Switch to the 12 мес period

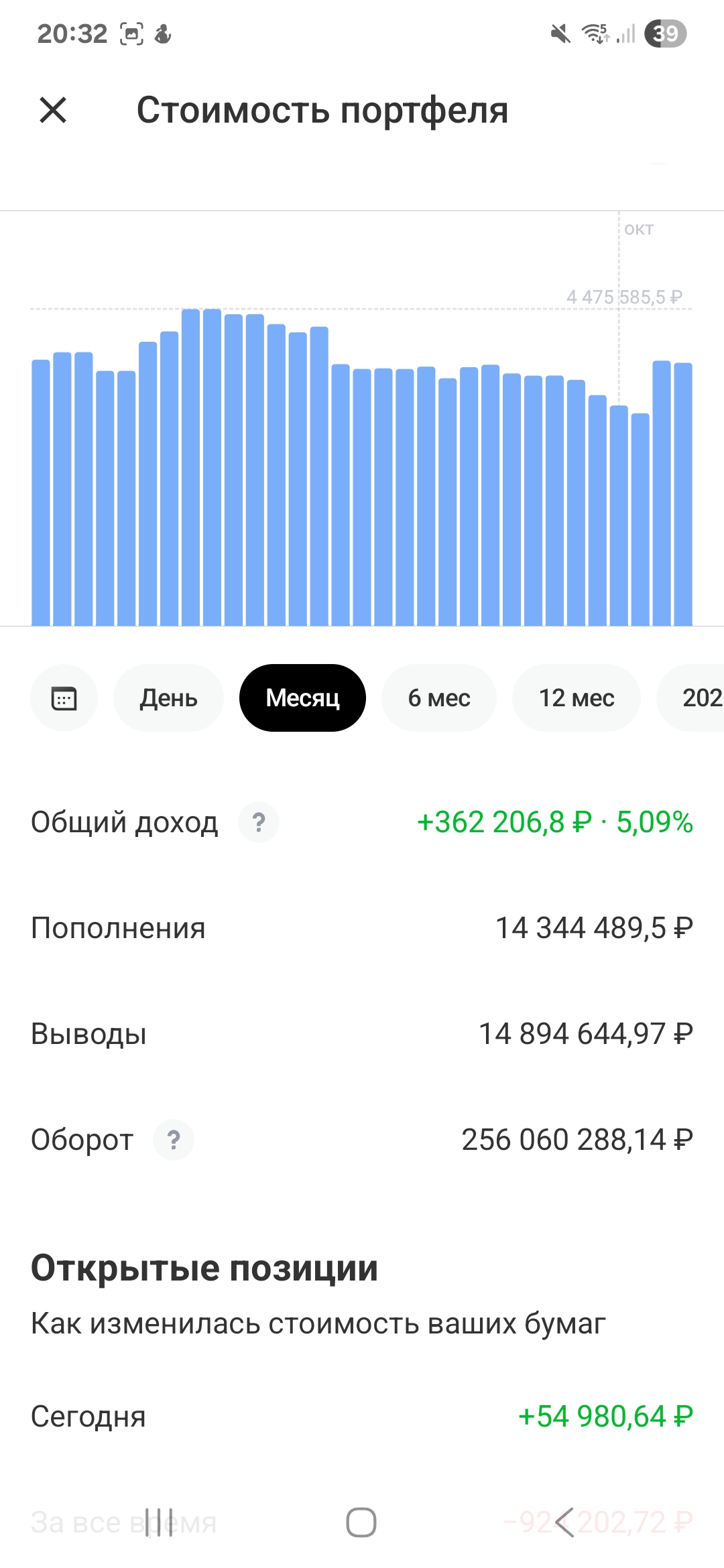577,698
